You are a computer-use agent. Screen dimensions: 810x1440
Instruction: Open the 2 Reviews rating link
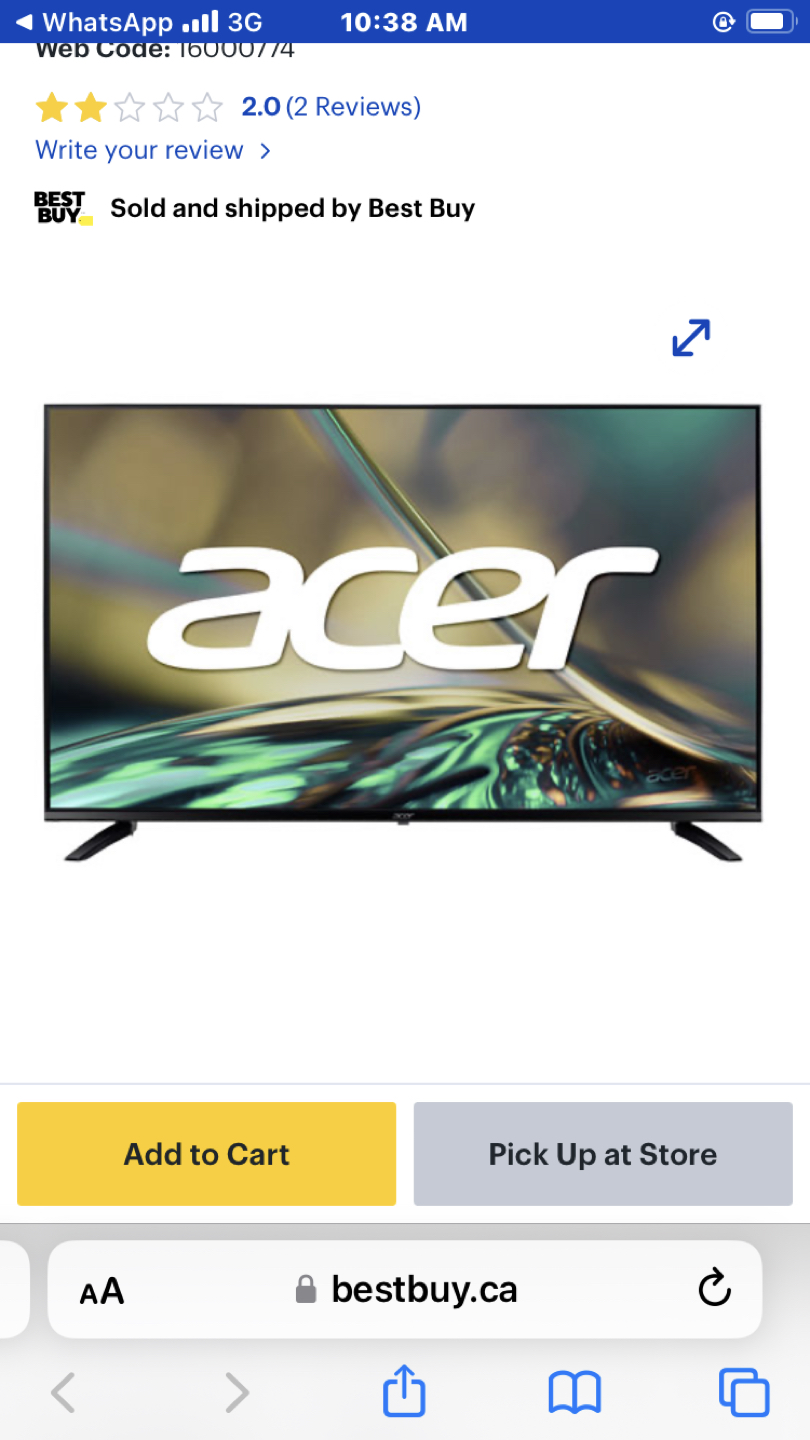point(352,107)
